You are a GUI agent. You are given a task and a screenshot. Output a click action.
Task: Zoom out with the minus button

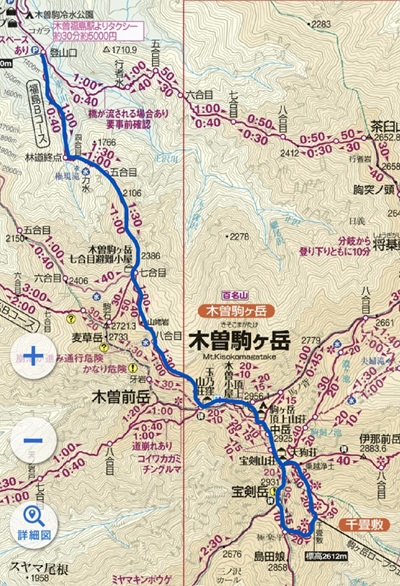33,440
